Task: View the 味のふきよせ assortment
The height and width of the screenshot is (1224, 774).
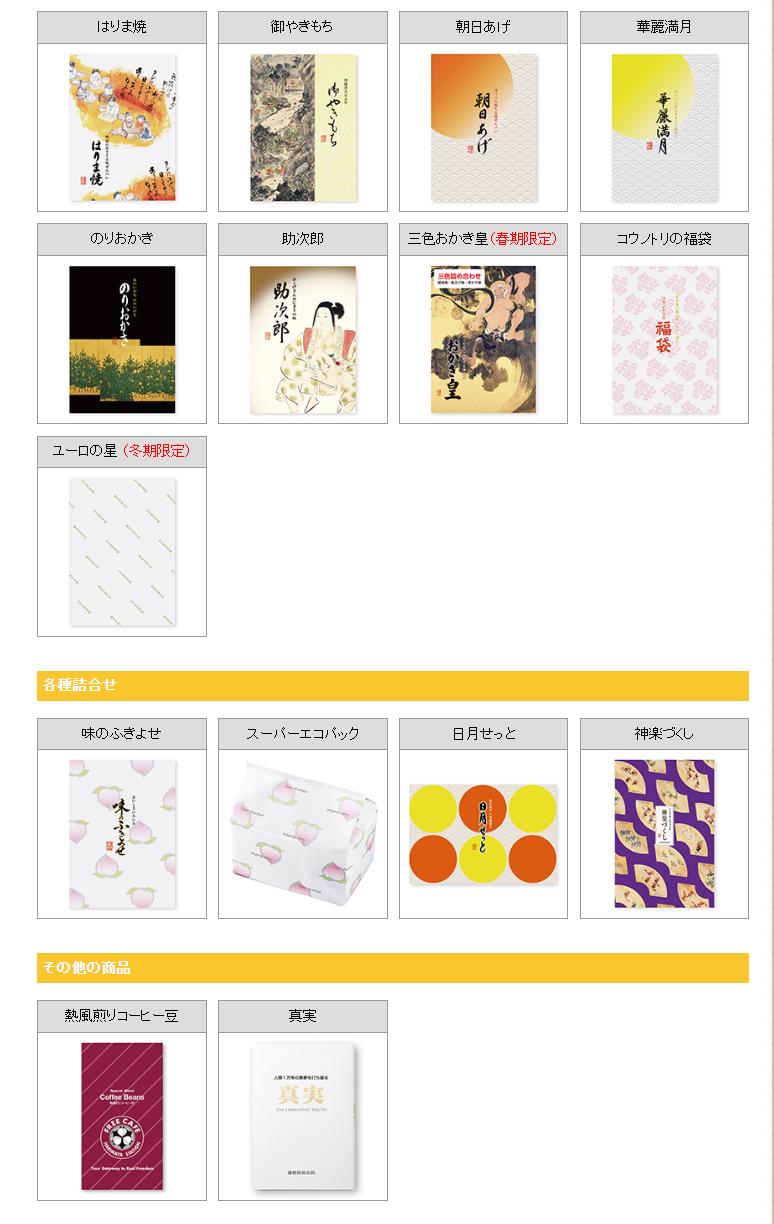Action: click(122, 834)
